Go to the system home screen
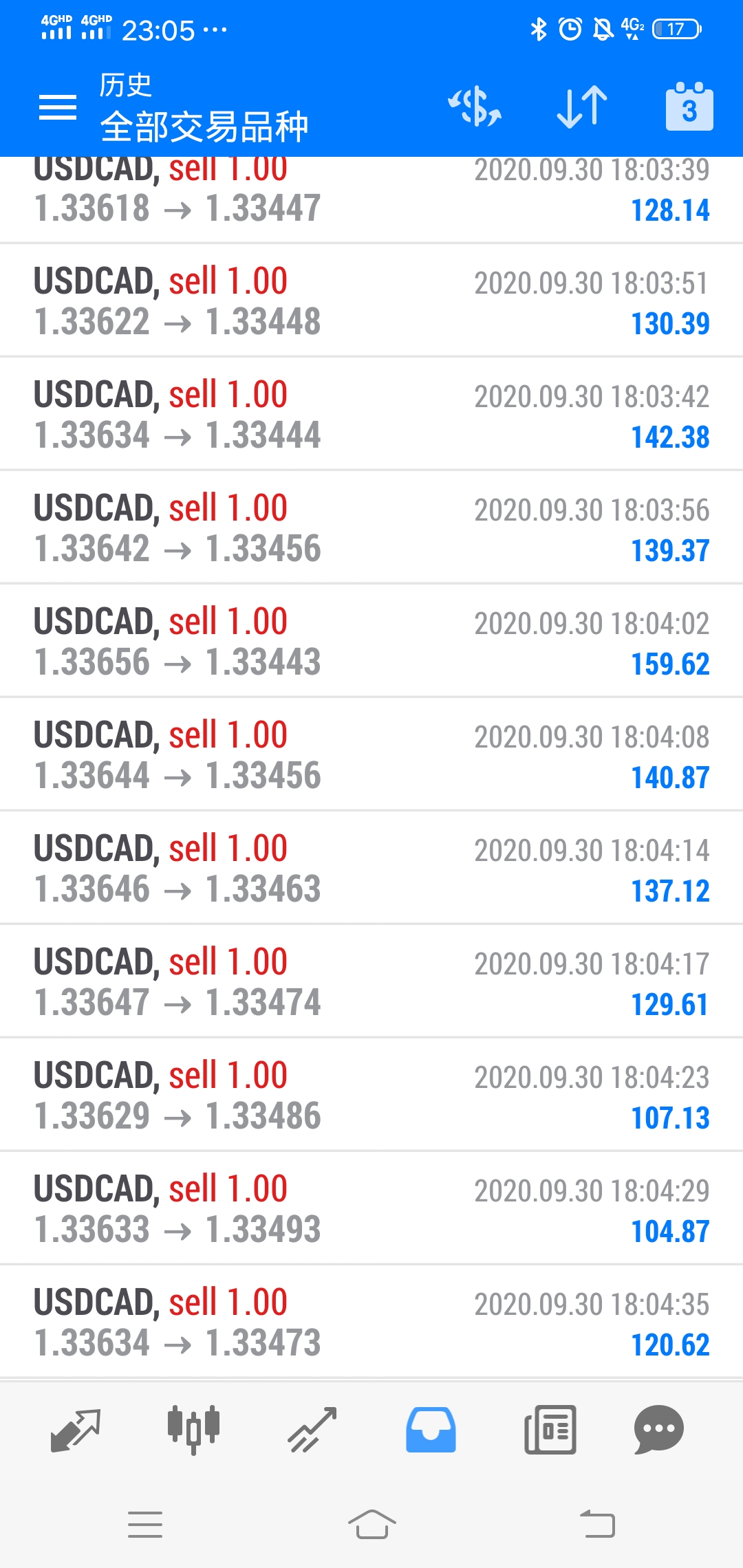Image resolution: width=743 pixels, height=1568 pixels. click(371, 1525)
